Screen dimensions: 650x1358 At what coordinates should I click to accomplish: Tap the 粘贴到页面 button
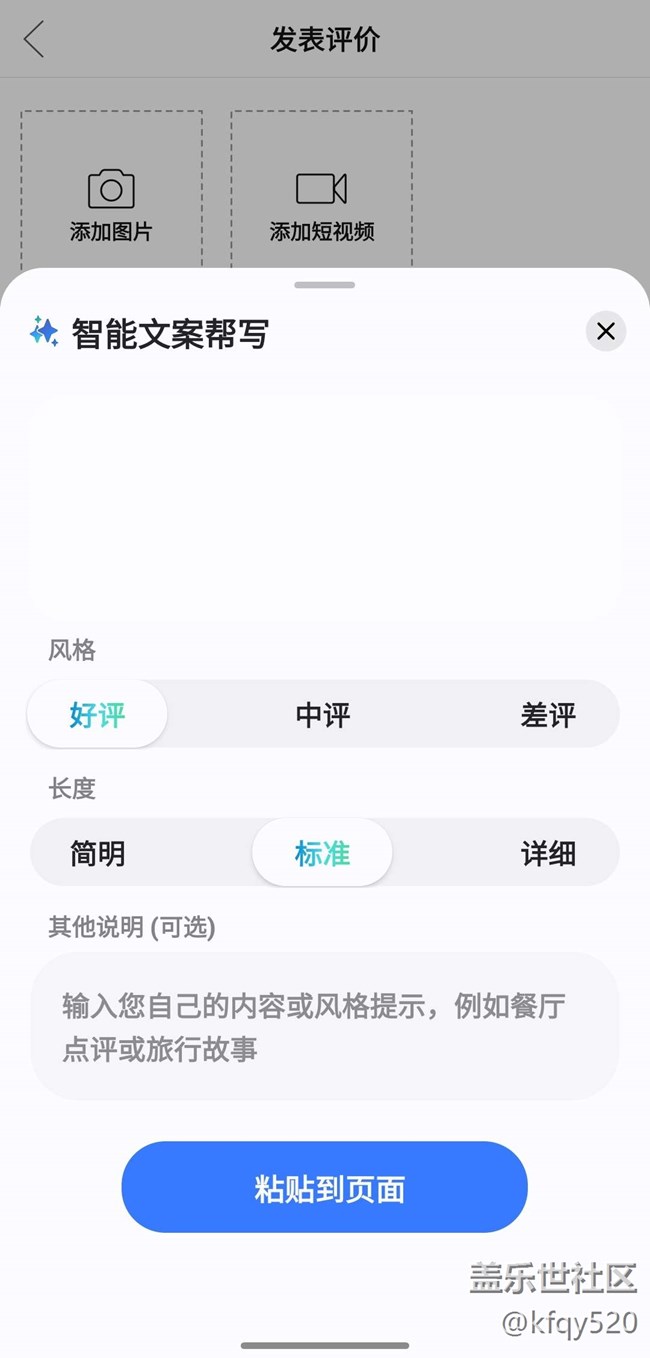[x=324, y=1187]
